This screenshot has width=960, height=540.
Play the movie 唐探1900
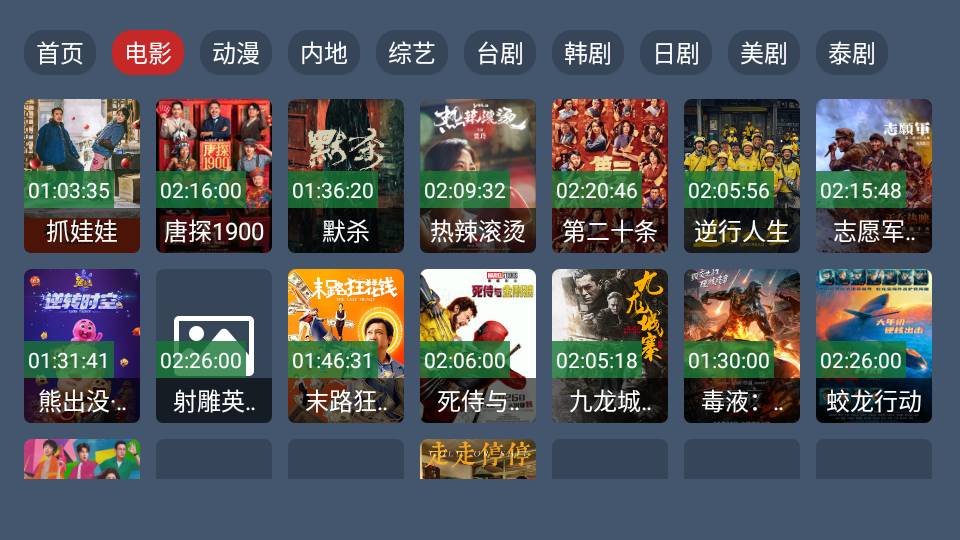pyautogui.click(x=214, y=176)
